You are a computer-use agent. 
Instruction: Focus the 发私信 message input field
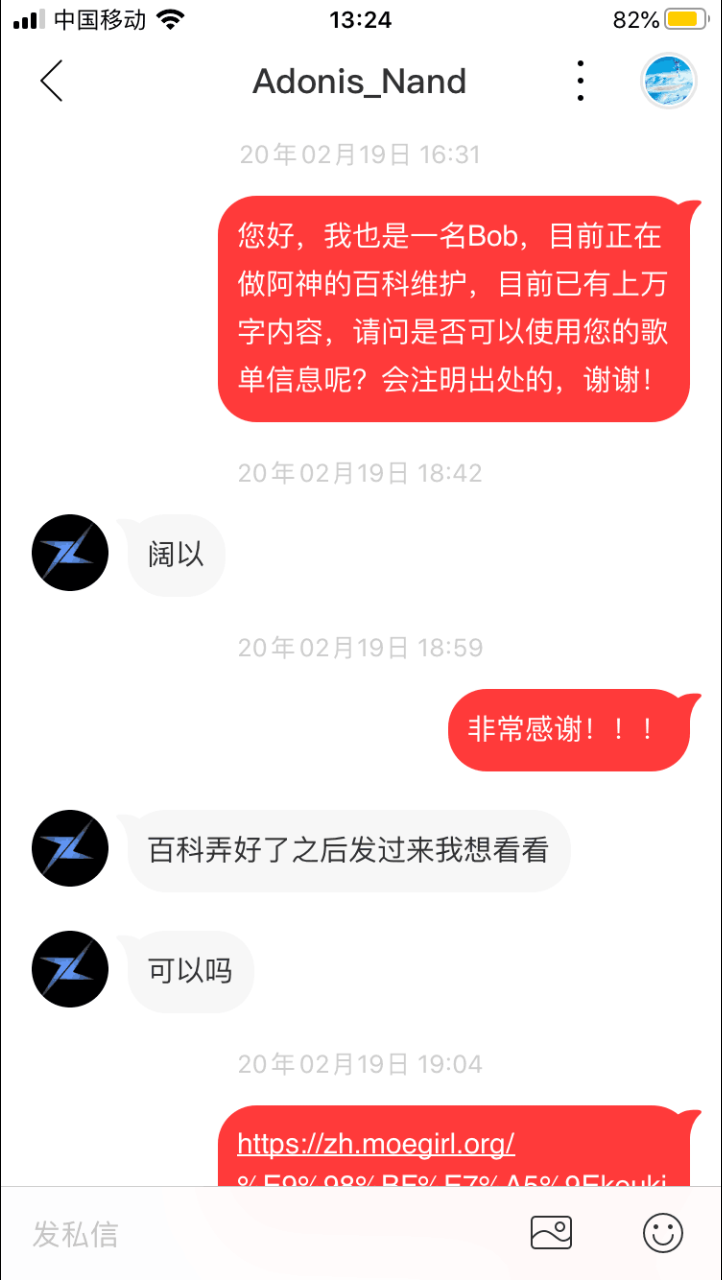260,1233
